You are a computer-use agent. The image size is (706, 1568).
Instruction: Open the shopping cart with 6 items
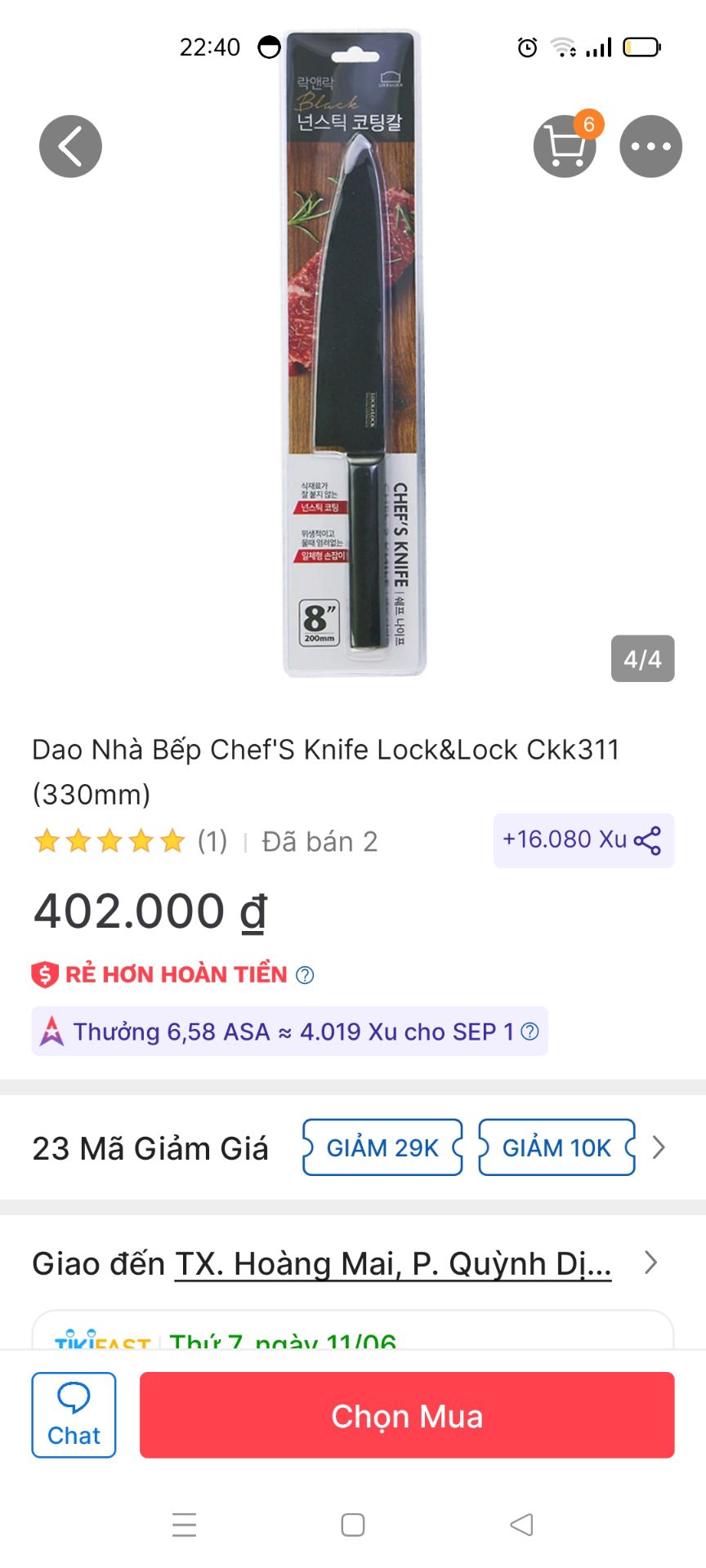click(564, 145)
